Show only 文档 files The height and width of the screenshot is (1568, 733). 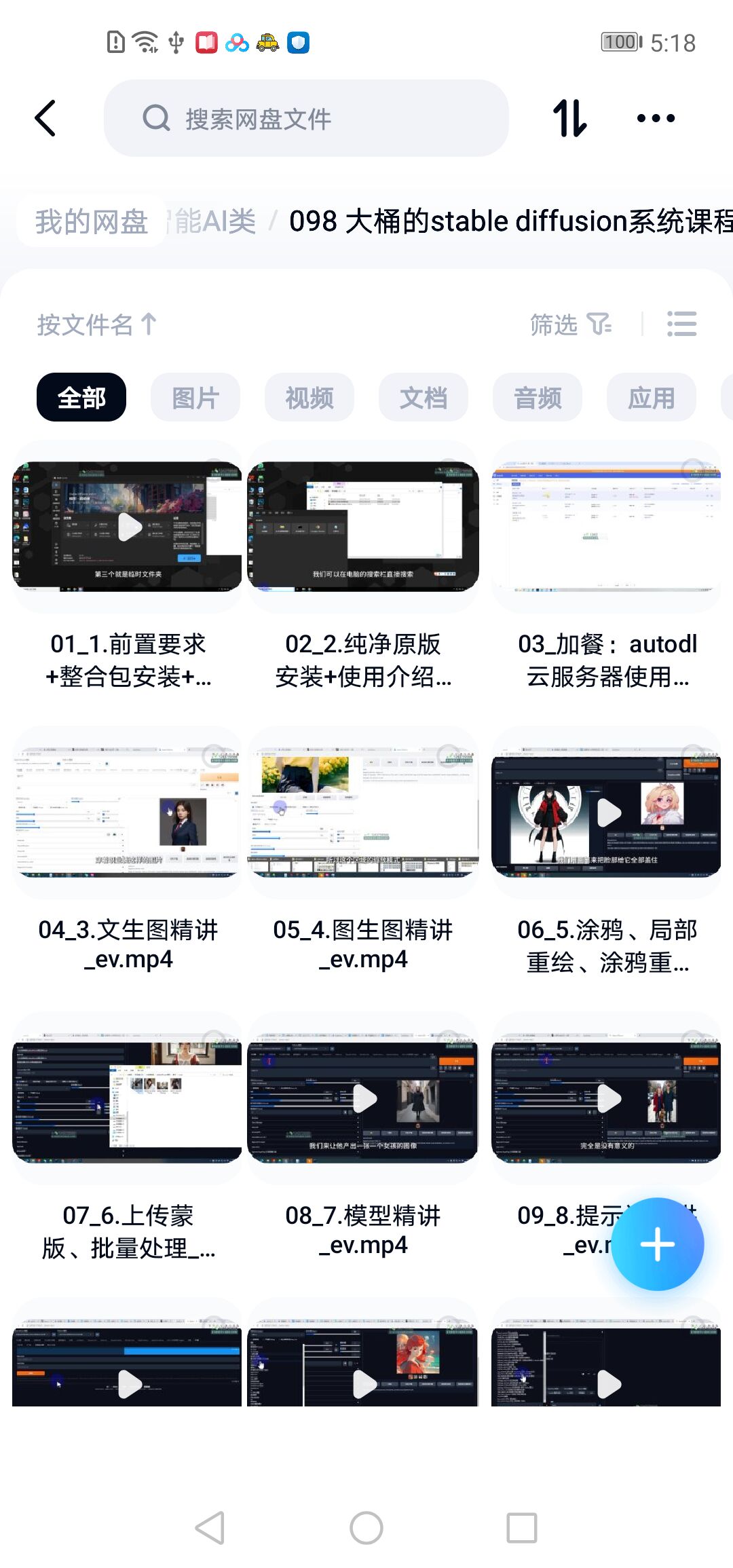(424, 397)
